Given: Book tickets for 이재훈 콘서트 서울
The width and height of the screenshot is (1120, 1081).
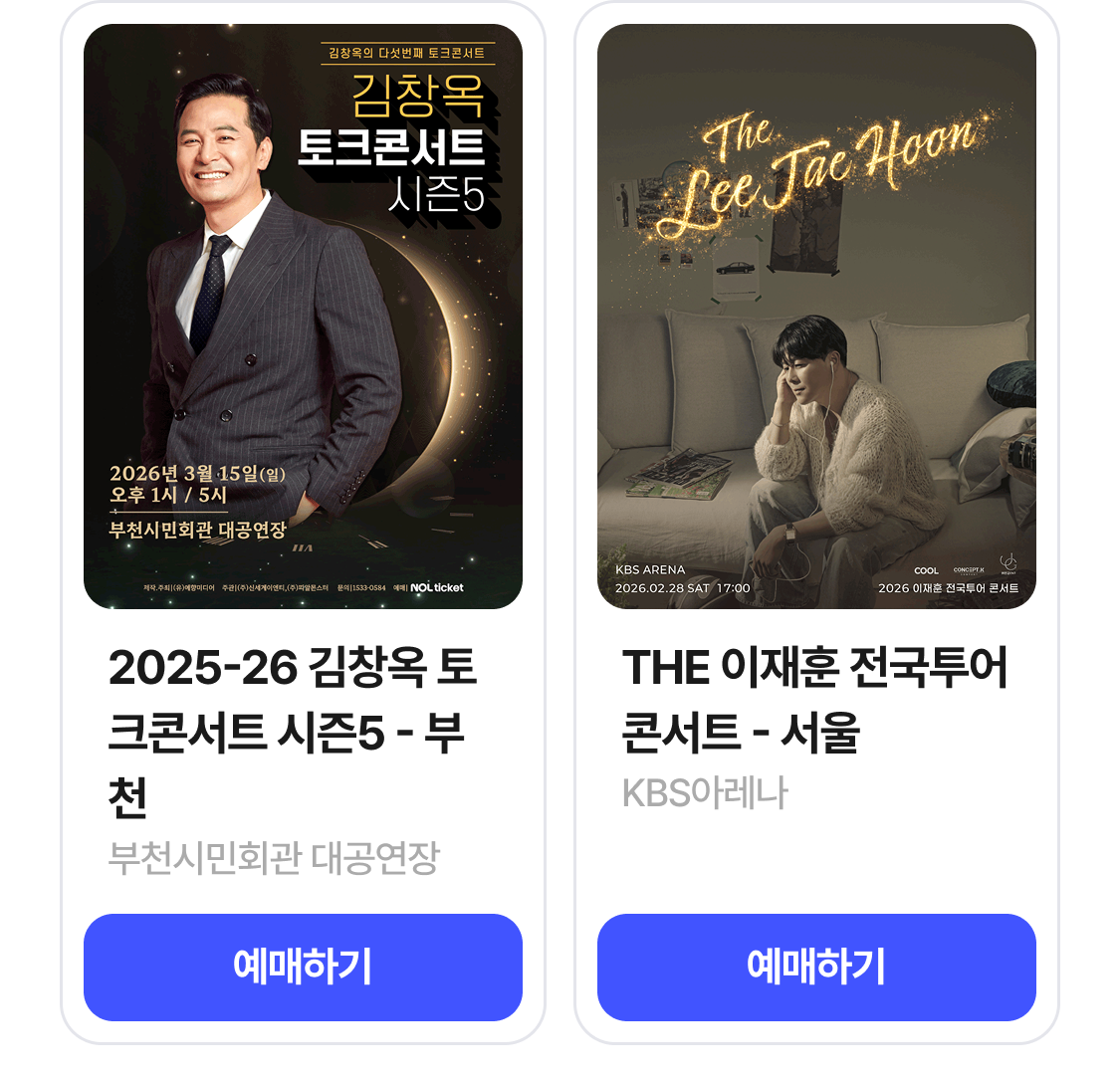Looking at the screenshot, I should tap(816, 967).
